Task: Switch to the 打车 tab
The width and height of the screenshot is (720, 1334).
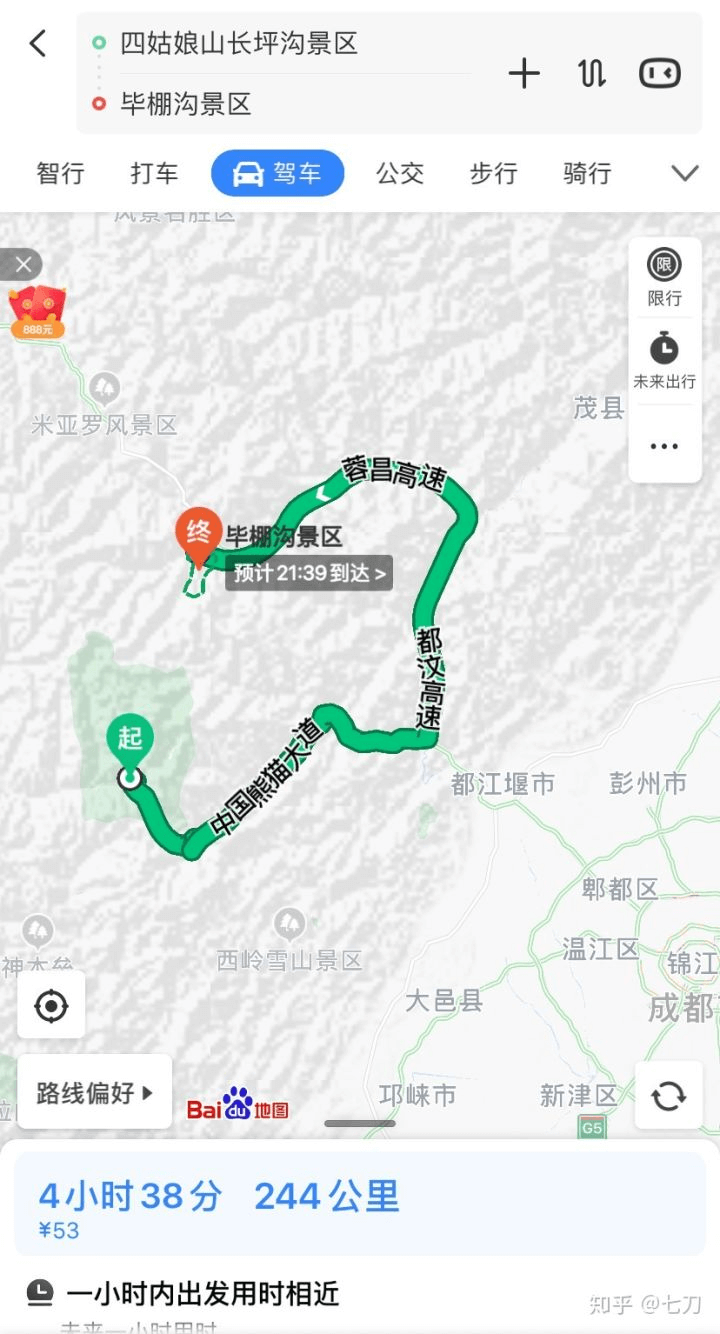Action: [154, 173]
